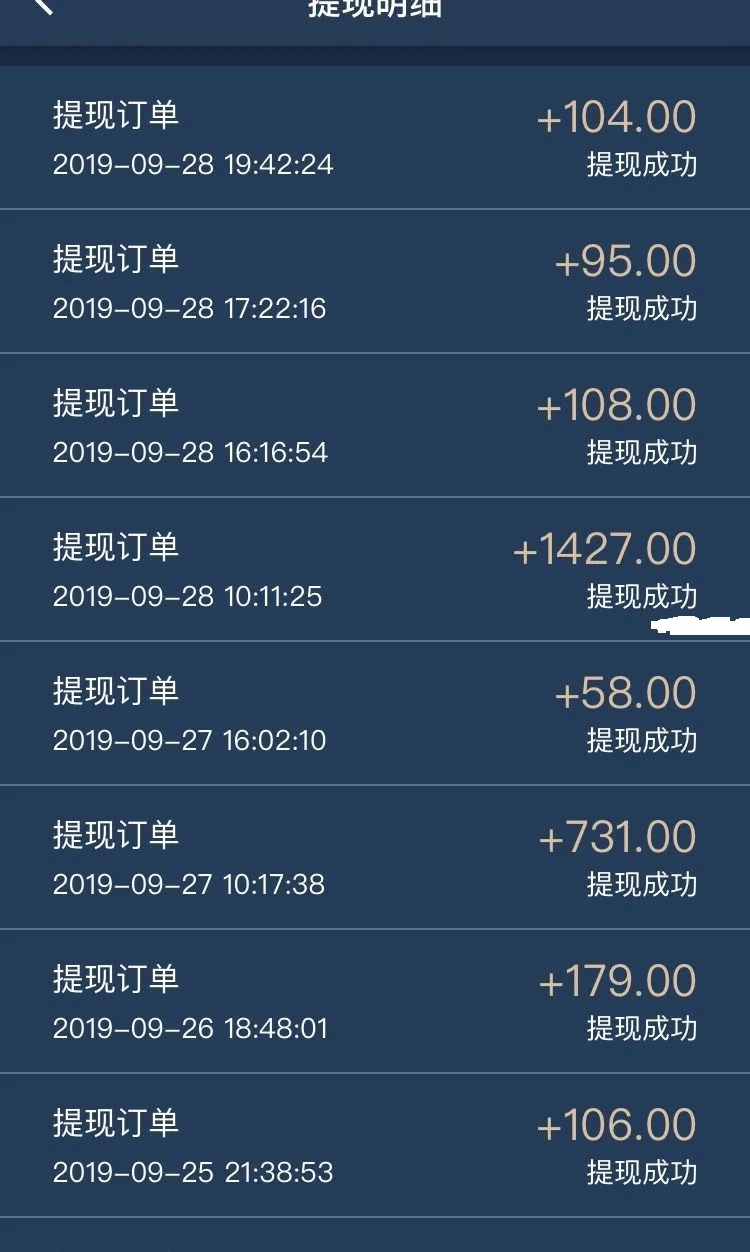Image resolution: width=750 pixels, height=1252 pixels.
Task: Open the +731.00 withdrawal record
Action: click(617, 836)
